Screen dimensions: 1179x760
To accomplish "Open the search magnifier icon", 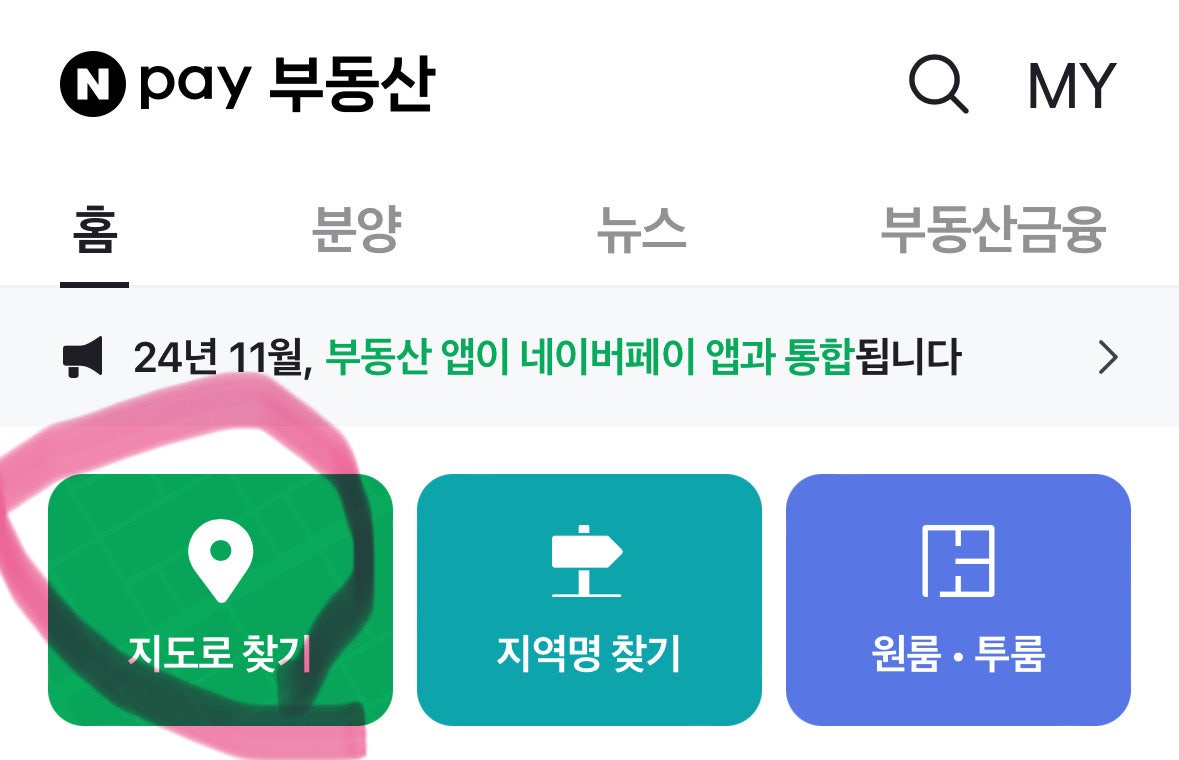I will point(938,85).
